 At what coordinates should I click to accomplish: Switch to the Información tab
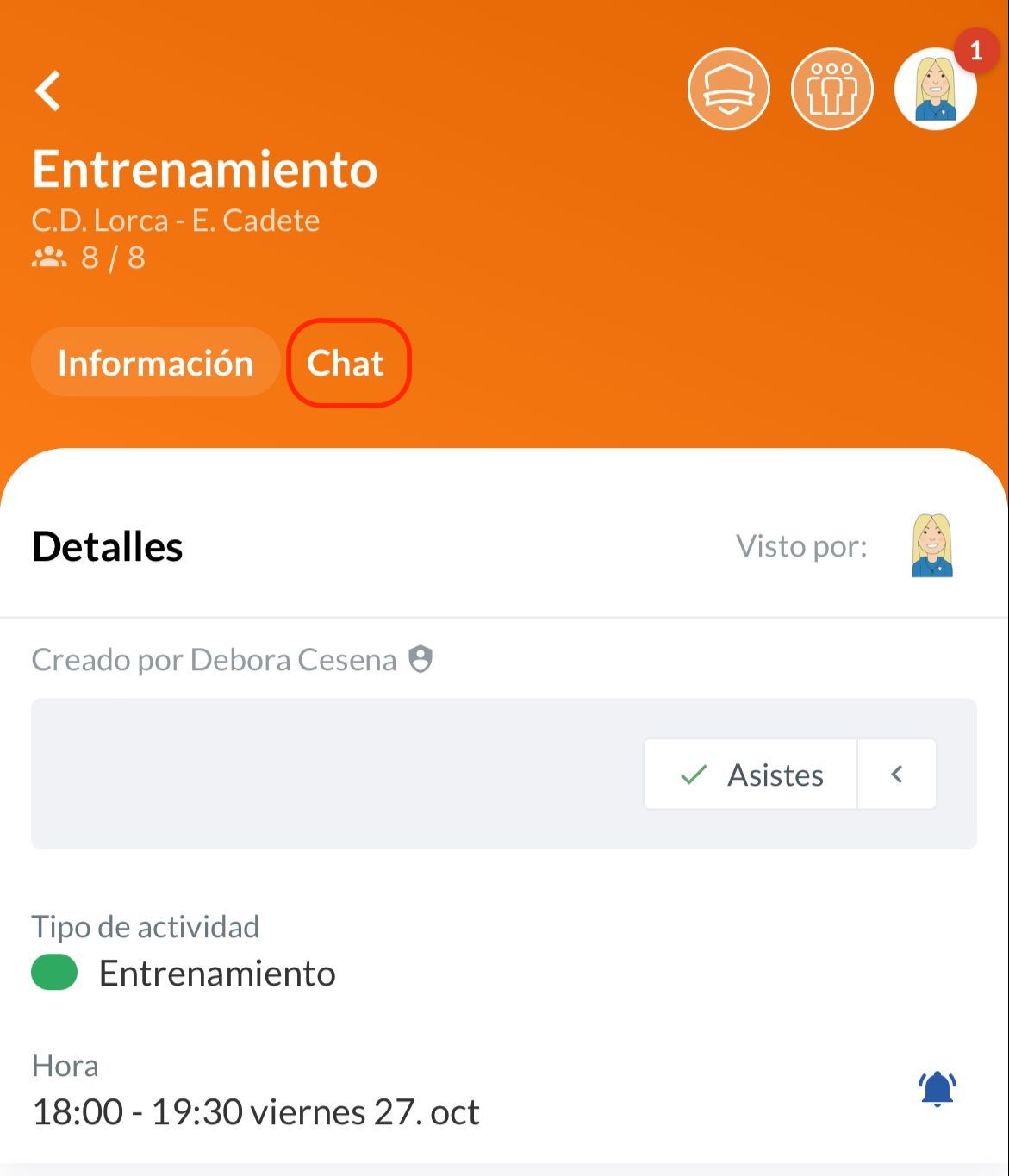(x=155, y=363)
